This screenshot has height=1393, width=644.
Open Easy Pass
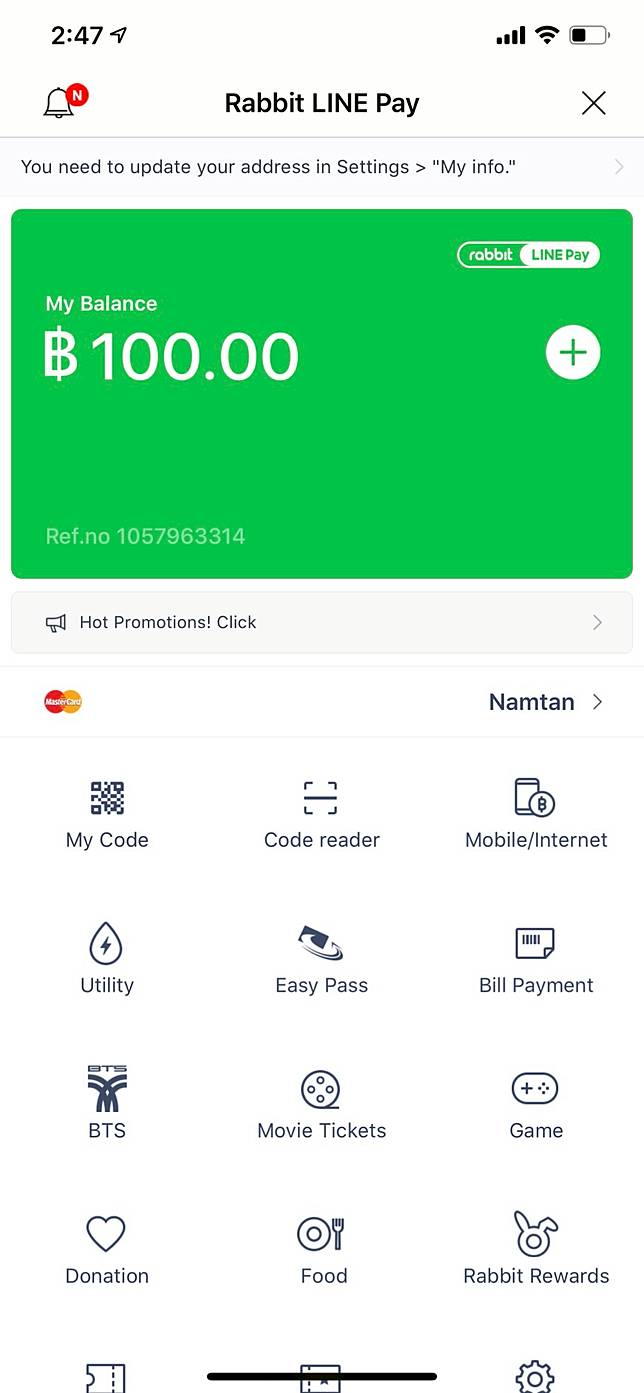pyautogui.click(x=321, y=959)
